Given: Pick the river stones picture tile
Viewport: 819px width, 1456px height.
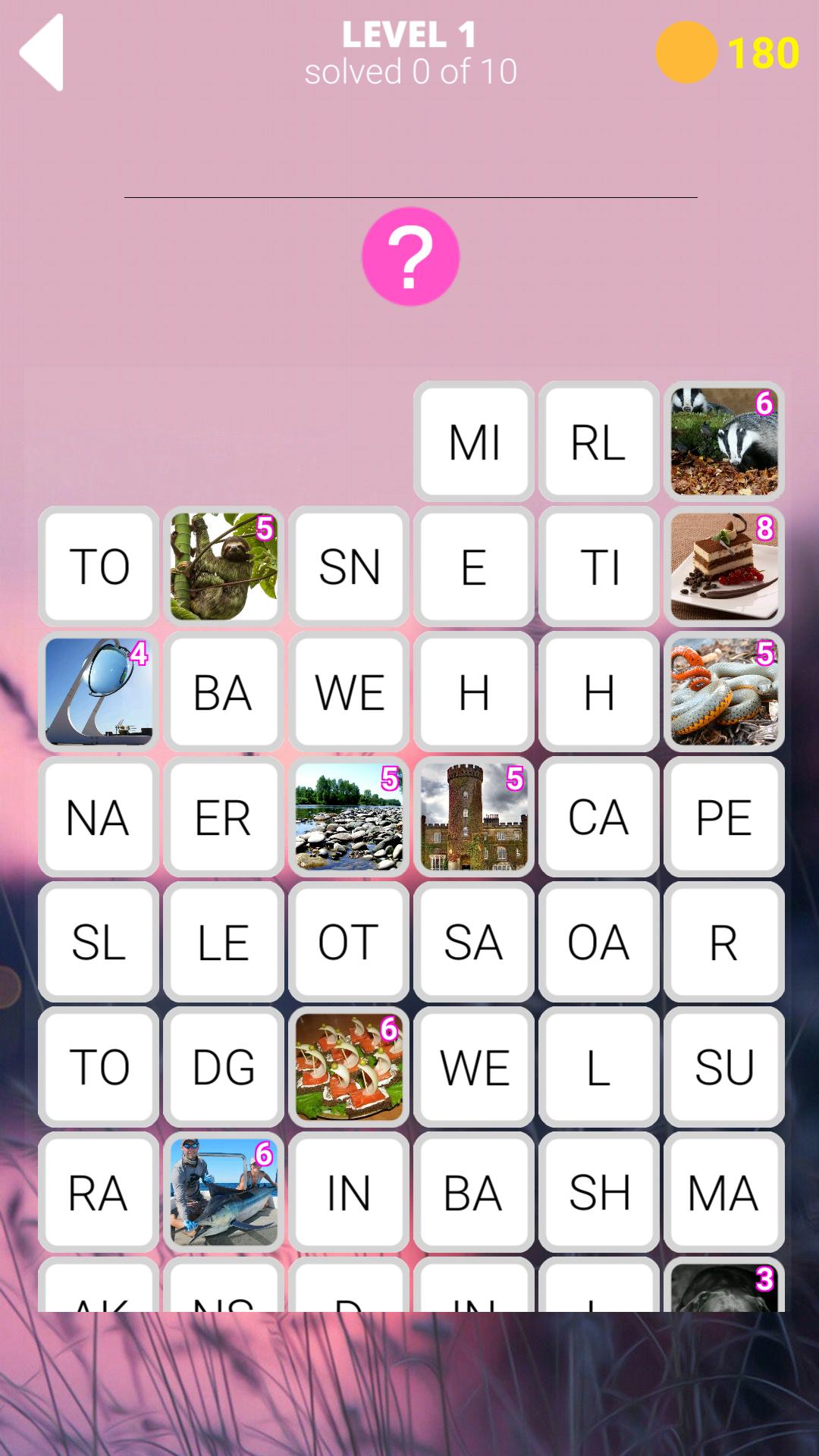Looking at the screenshot, I should [349, 817].
